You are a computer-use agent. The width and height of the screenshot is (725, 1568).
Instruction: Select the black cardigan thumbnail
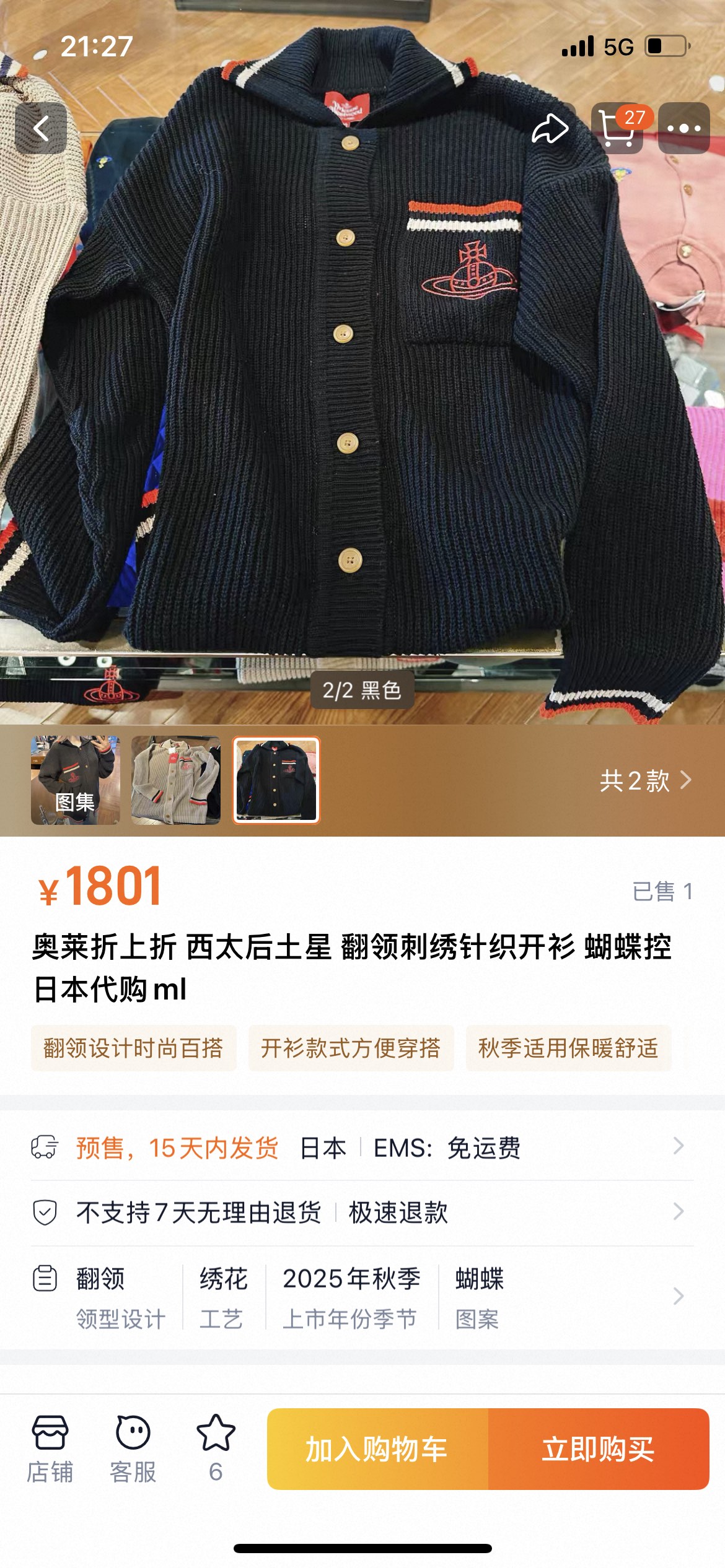click(x=276, y=780)
